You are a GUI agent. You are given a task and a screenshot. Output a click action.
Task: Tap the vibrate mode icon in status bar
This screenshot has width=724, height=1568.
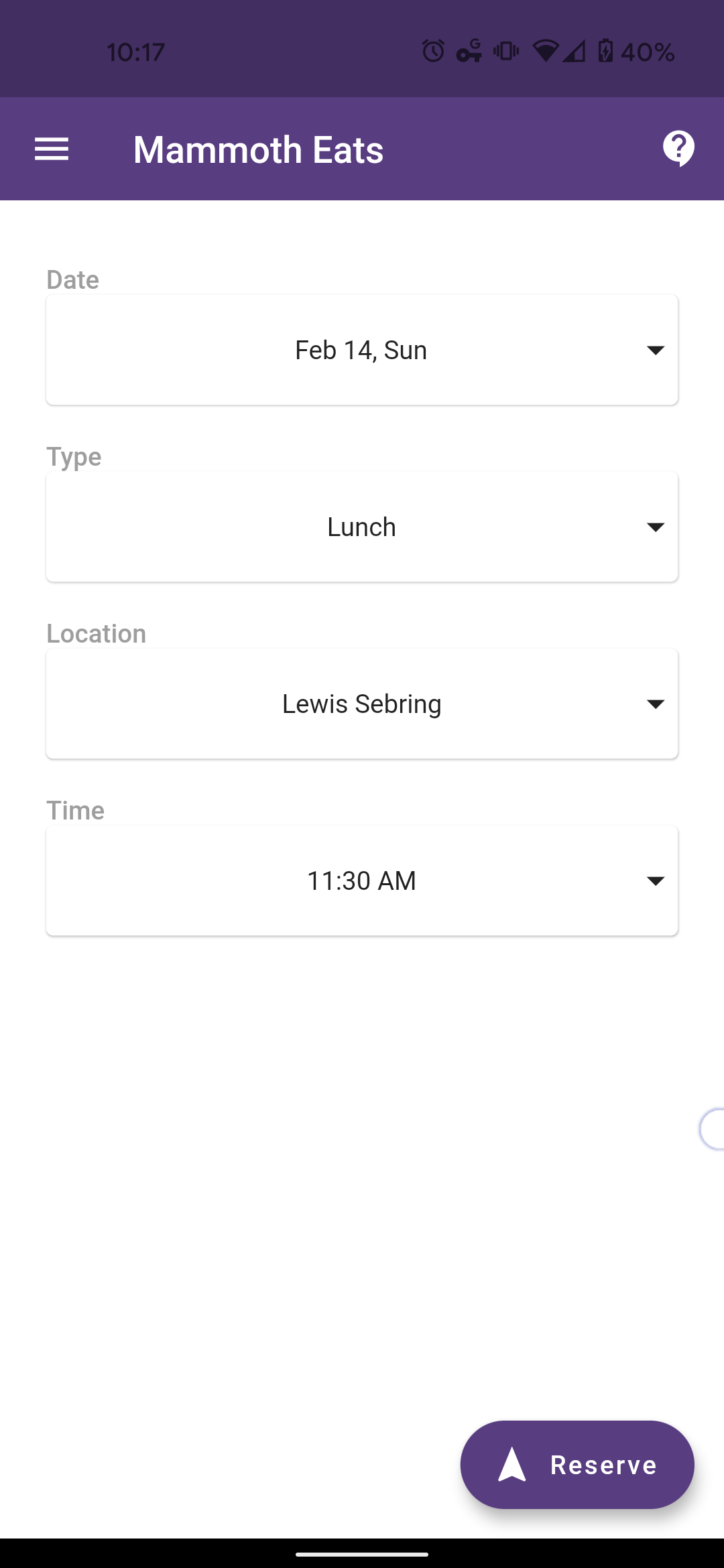point(506,50)
